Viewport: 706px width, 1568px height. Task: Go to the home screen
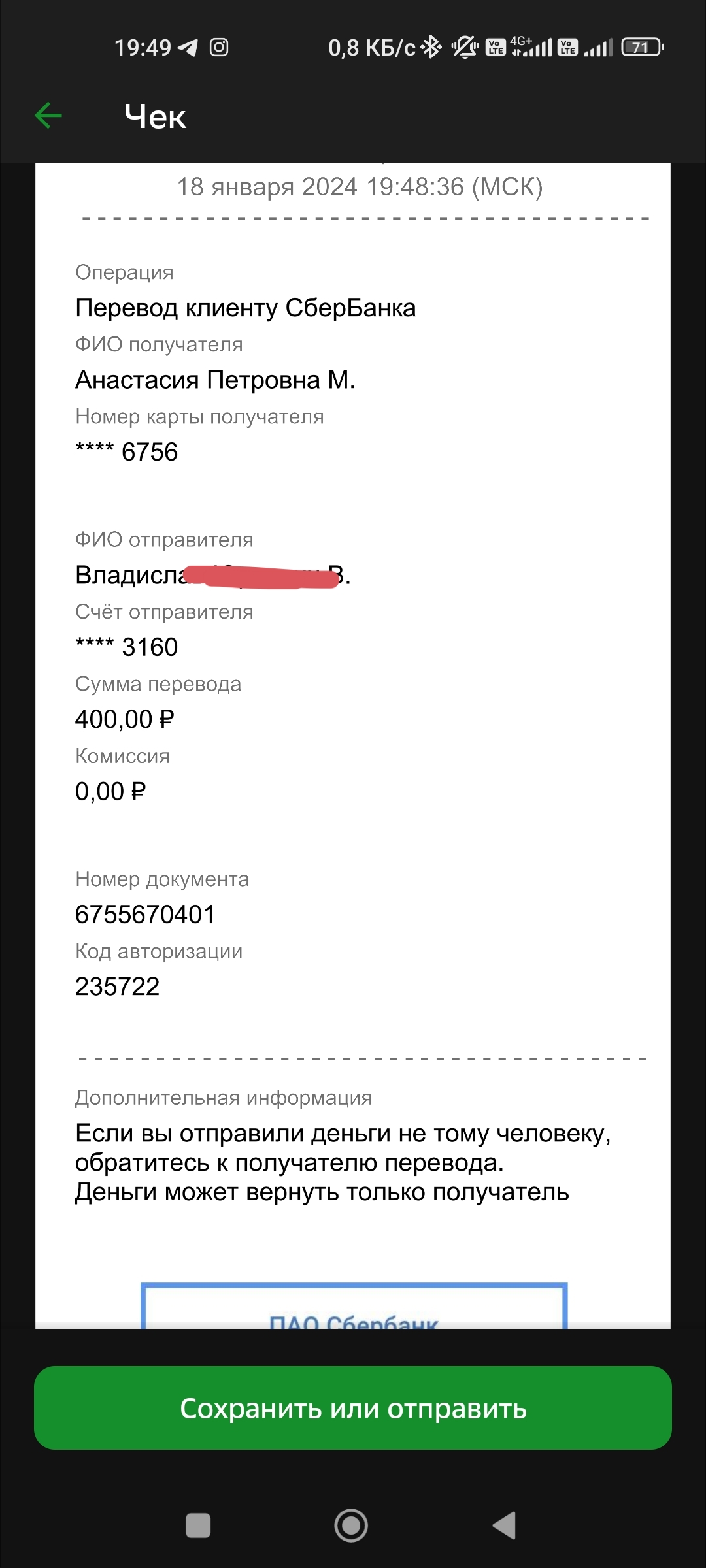tap(351, 1526)
